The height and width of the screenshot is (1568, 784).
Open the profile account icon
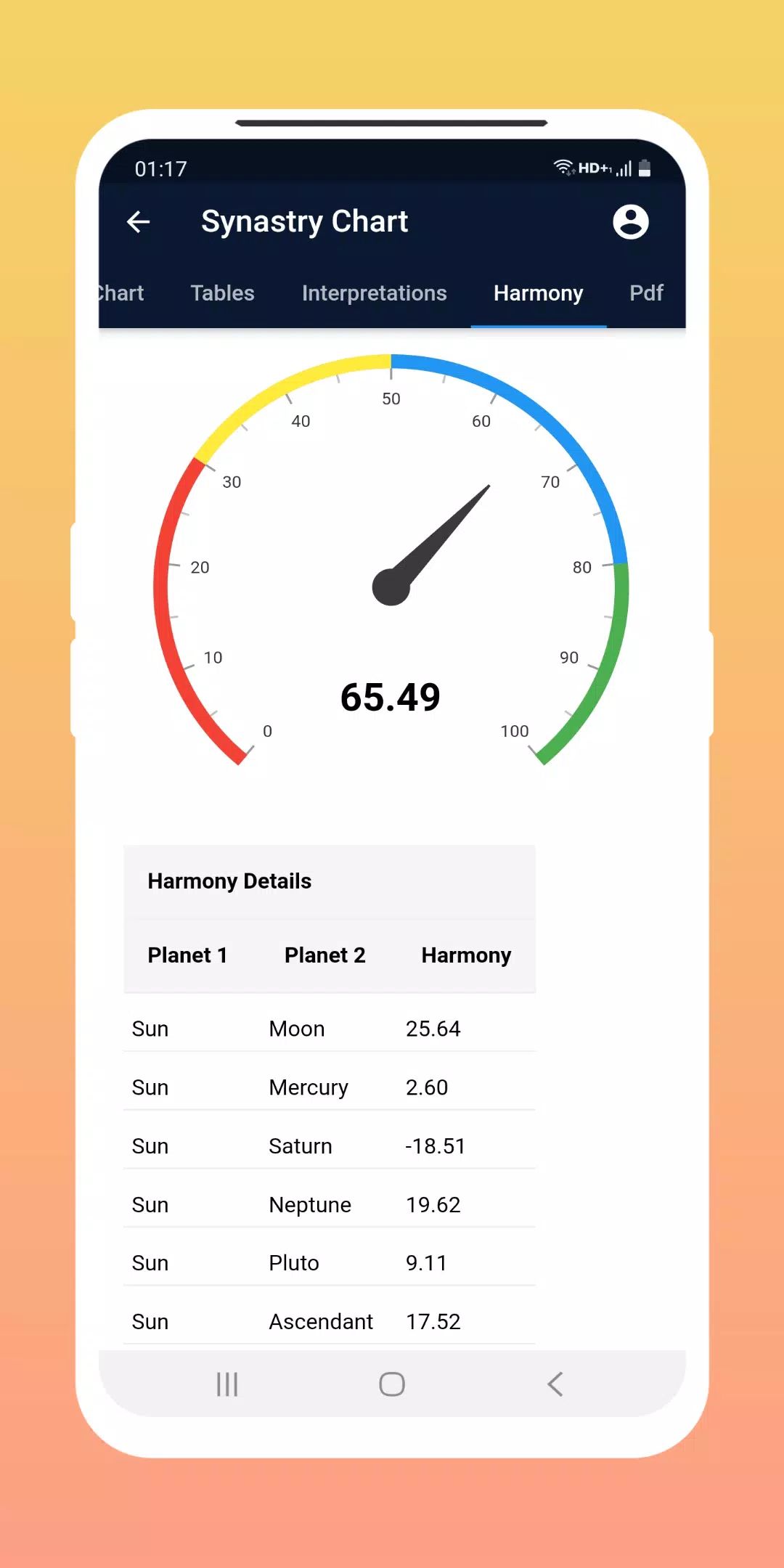[630, 221]
